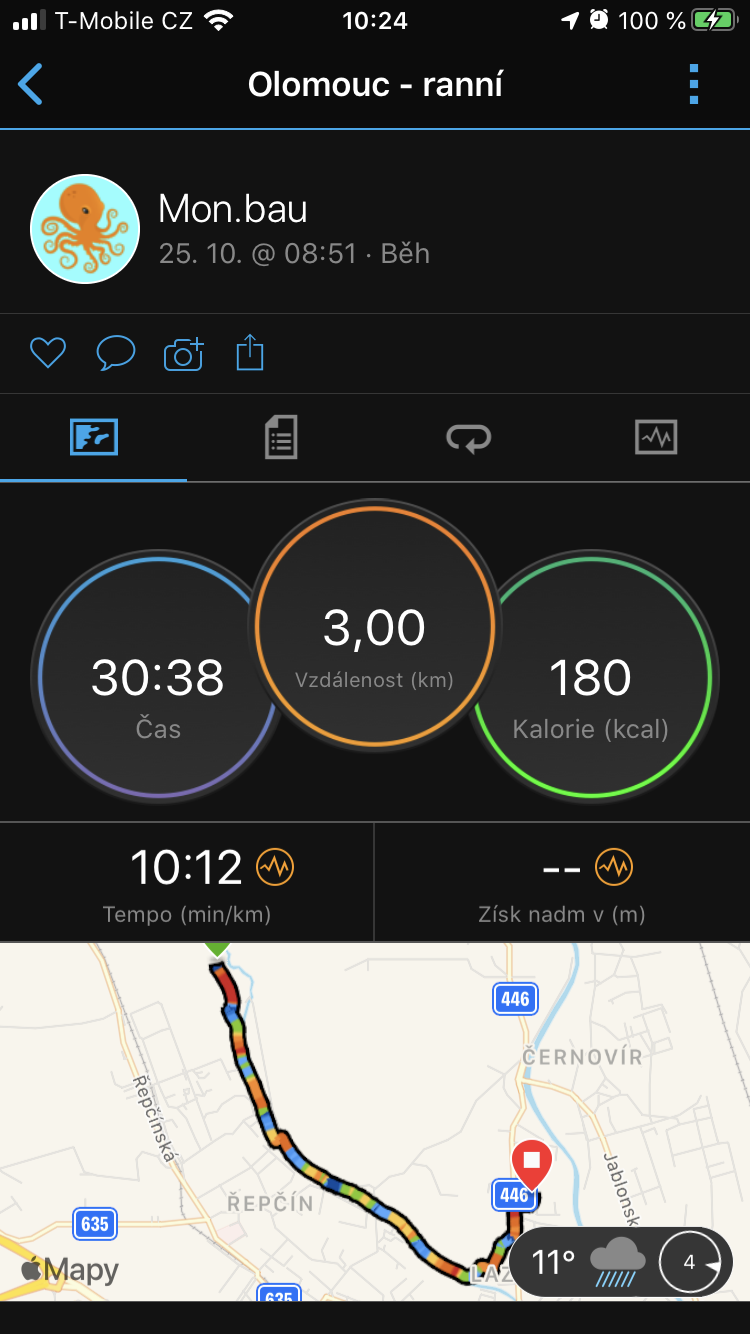Open the run route map

(375, 1121)
